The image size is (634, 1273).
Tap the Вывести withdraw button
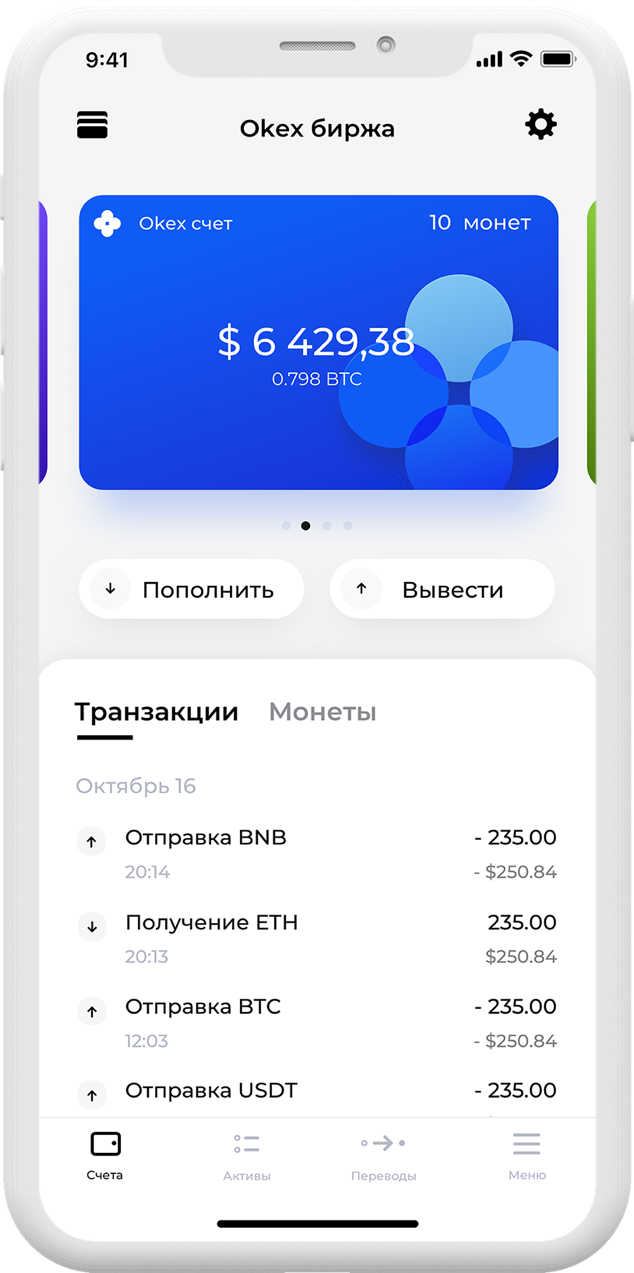click(x=442, y=589)
